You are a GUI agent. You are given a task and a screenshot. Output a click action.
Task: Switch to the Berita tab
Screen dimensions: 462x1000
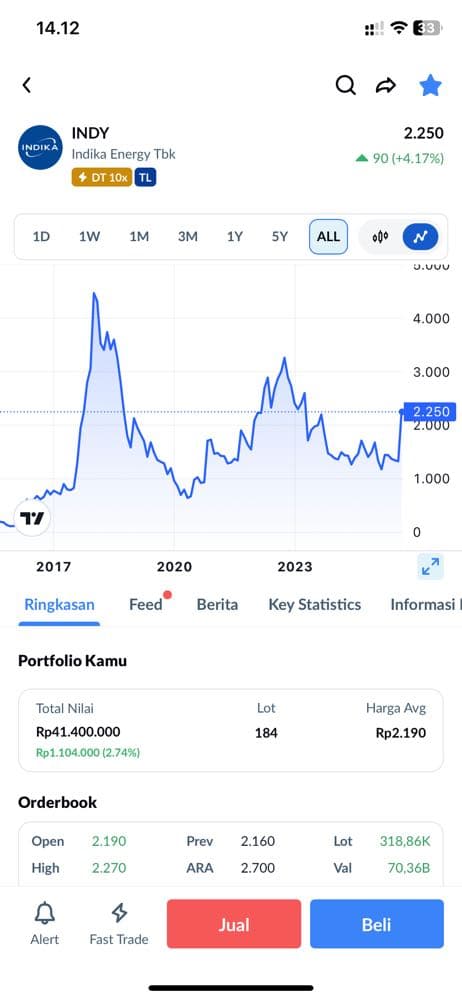pos(217,605)
